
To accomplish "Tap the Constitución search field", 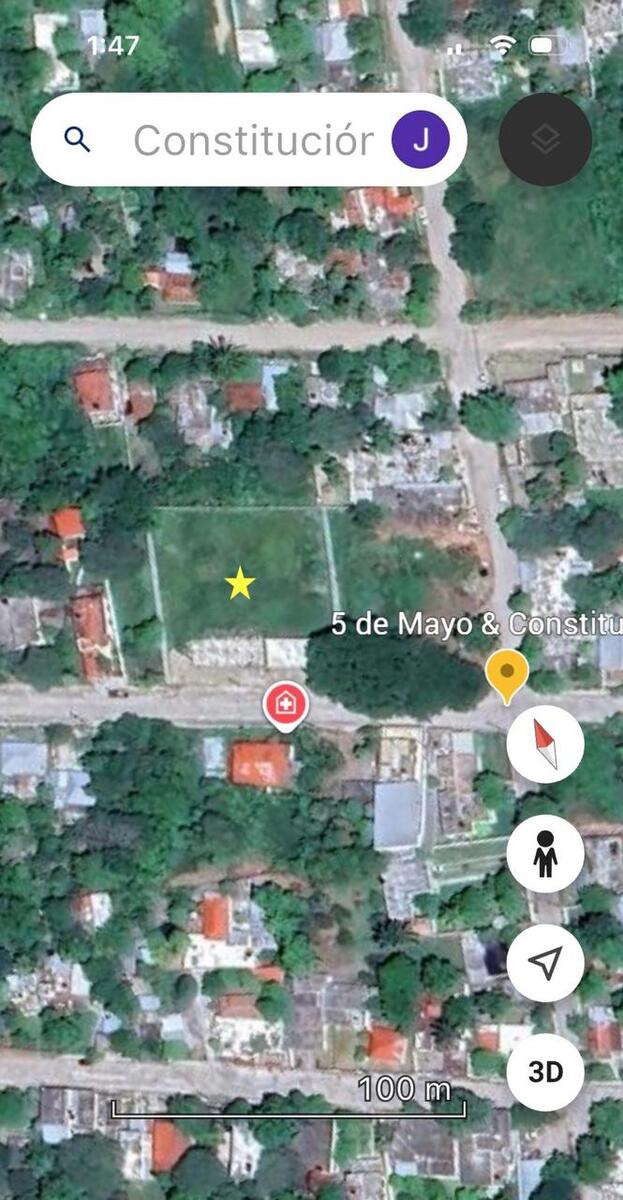I will click(252, 141).
